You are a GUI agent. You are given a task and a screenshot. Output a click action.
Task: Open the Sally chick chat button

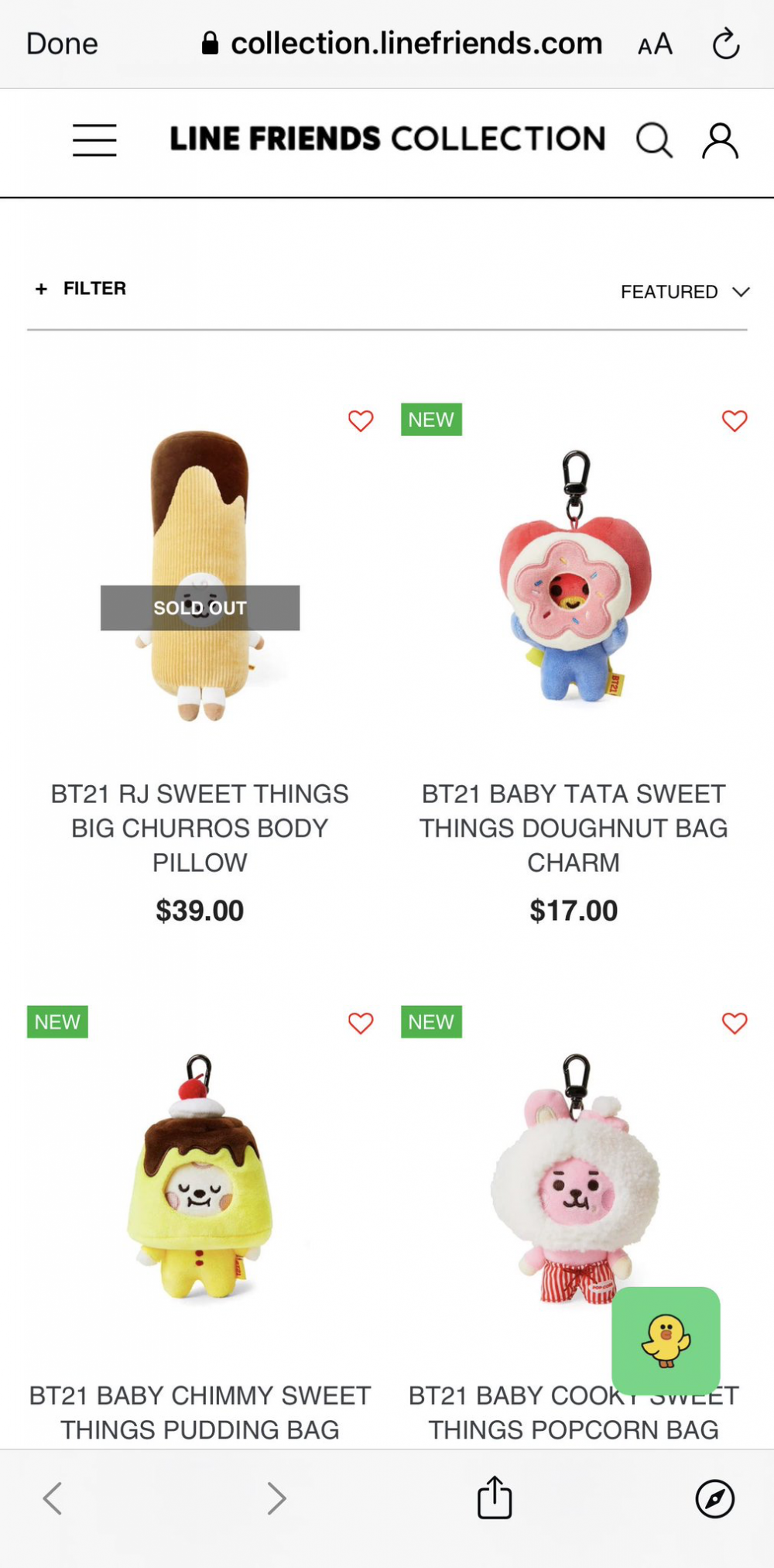(x=666, y=1340)
